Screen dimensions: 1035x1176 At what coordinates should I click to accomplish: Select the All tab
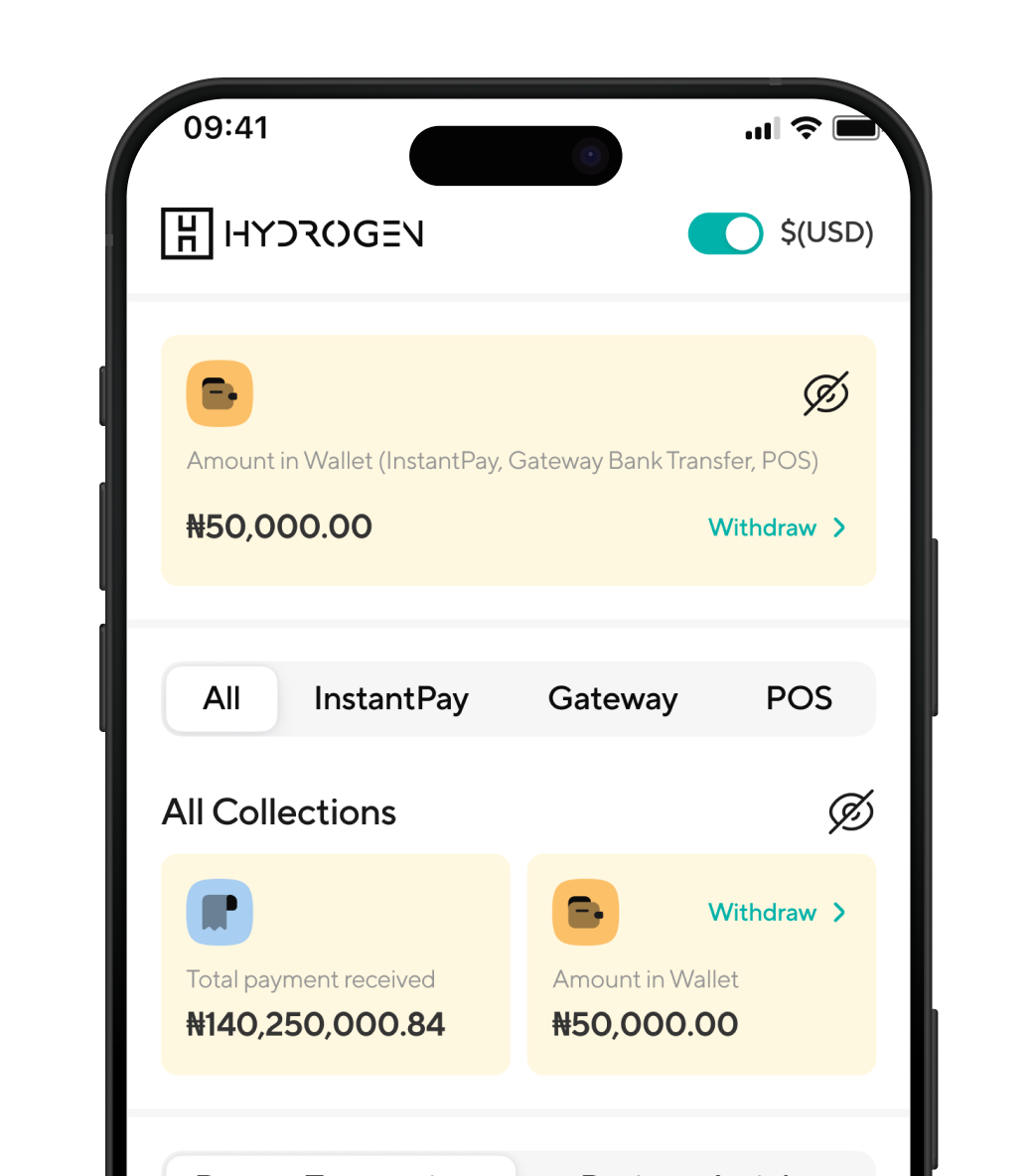[222, 699]
